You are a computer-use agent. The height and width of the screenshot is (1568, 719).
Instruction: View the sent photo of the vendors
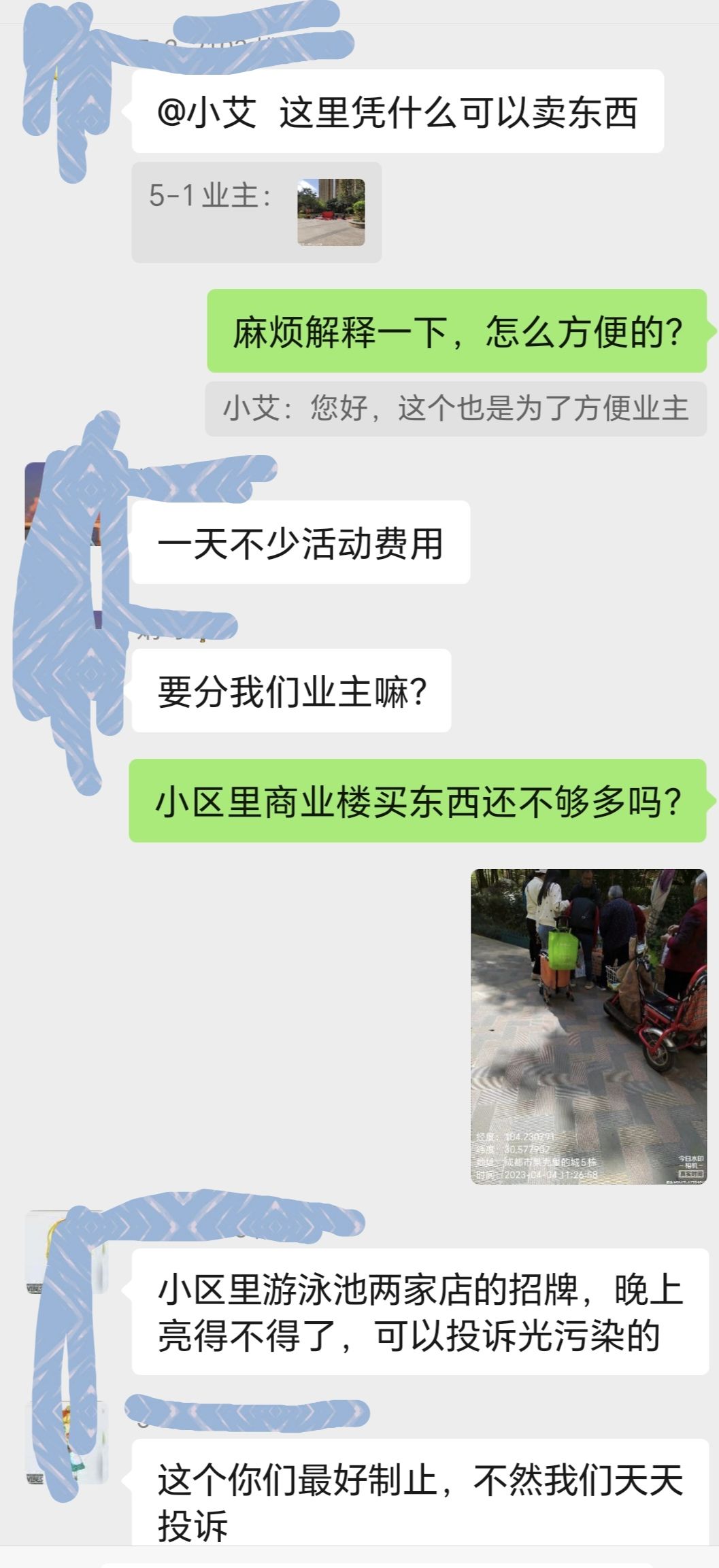tap(588, 1026)
